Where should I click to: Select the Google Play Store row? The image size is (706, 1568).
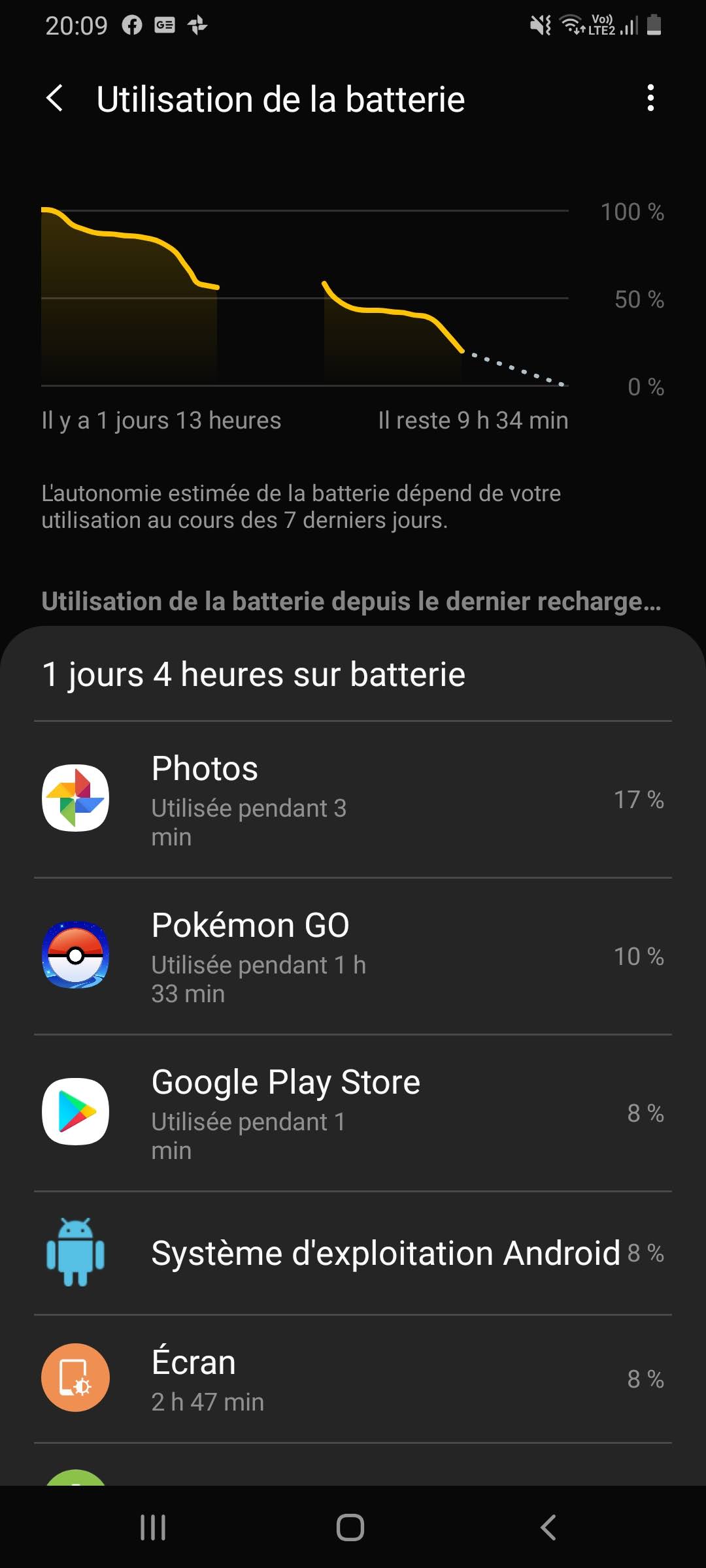(353, 1113)
